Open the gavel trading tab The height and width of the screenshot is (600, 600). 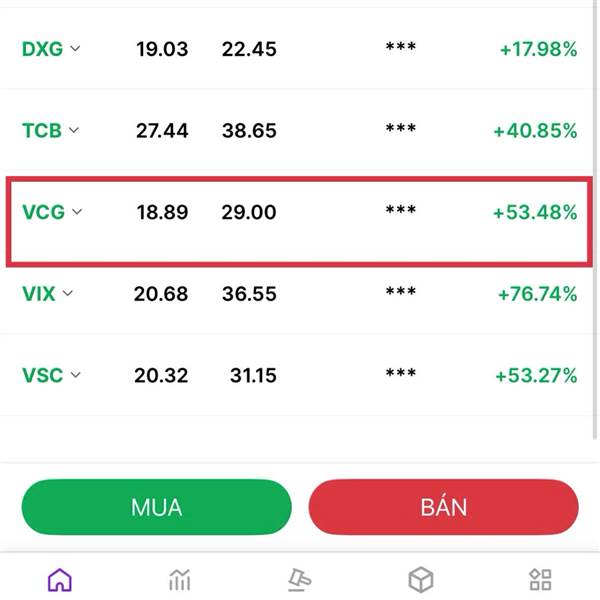pyautogui.click(x=300, y=579)
